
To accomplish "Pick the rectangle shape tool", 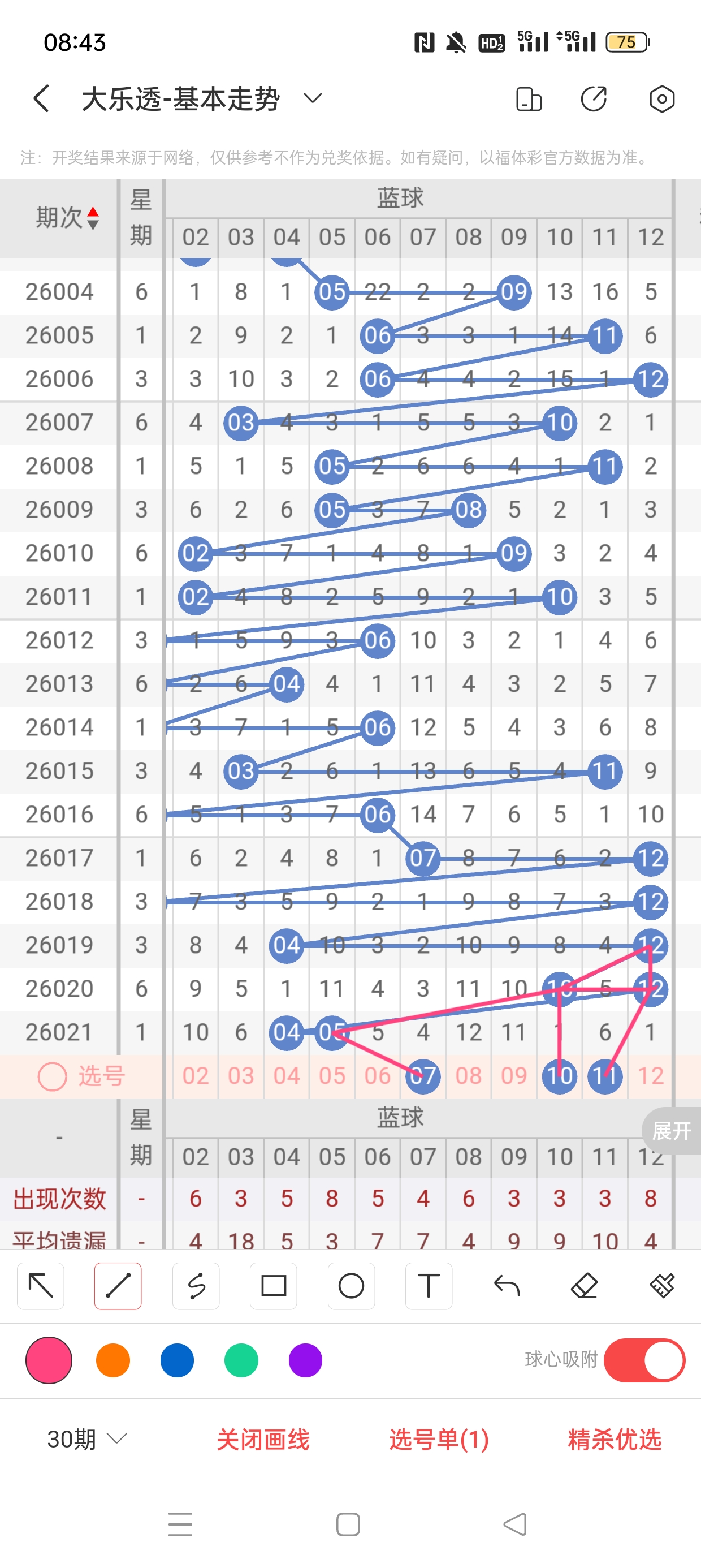I will click(273, 1286).
